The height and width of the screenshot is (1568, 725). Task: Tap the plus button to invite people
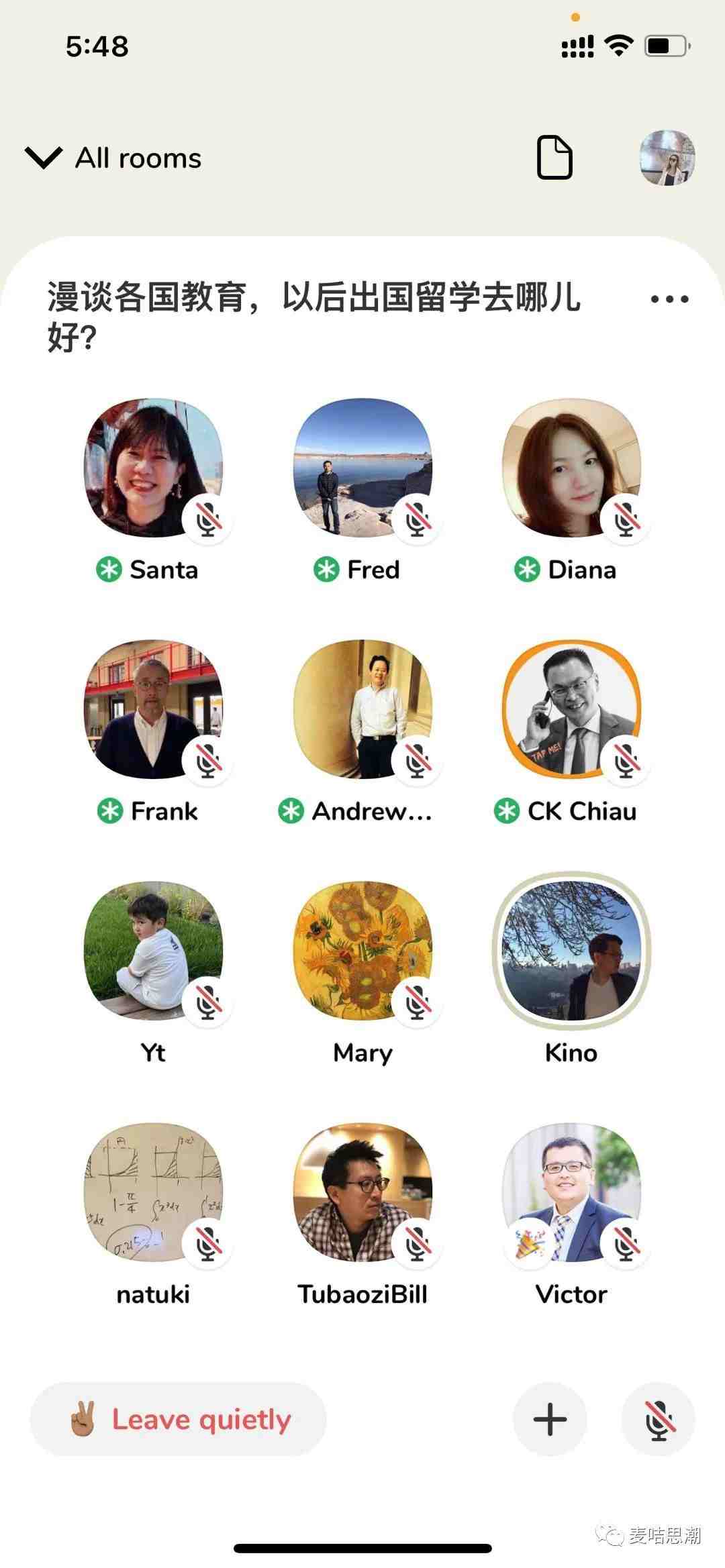click(x=550, y=1419)
